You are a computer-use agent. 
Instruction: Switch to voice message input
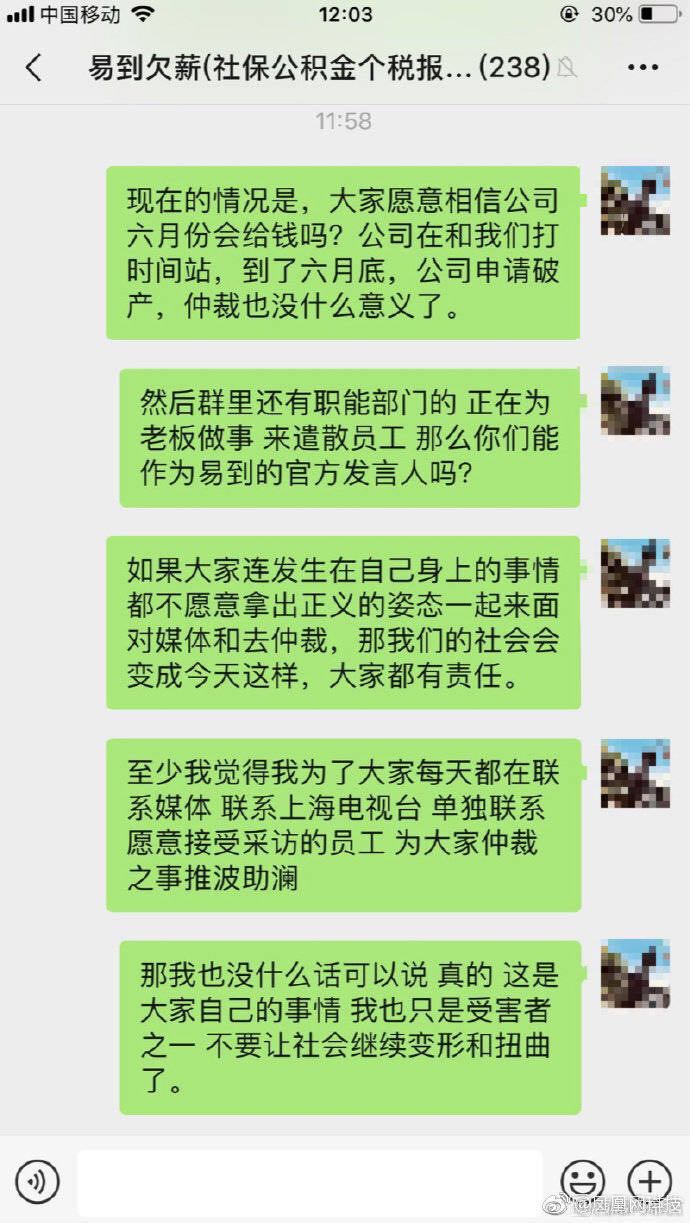pyautogui.click(x=38, y=1182)
